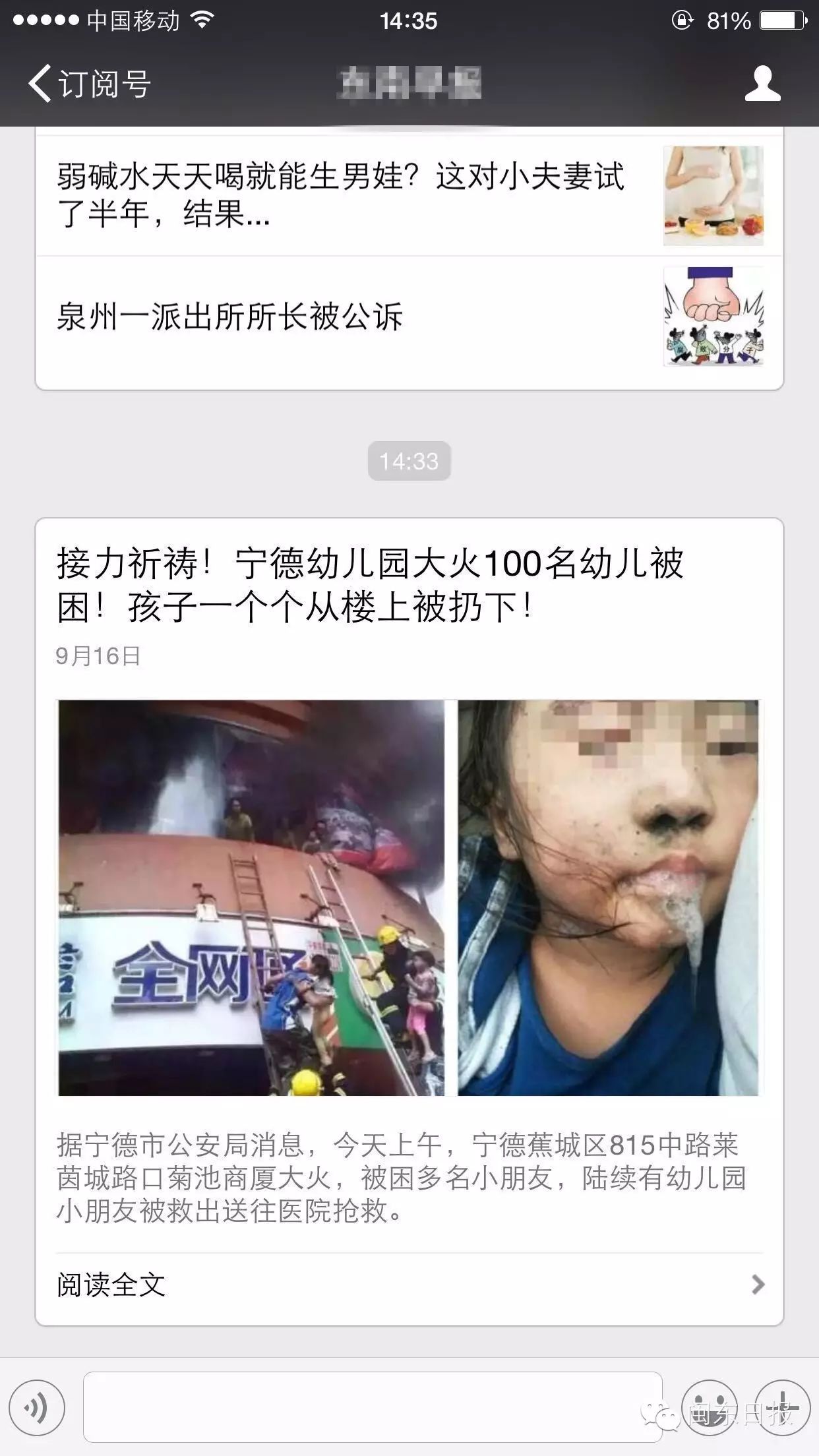Screen dimensions: 819x1456
Task: Open the plus attachment menu
Action: tap(783, 1408)
